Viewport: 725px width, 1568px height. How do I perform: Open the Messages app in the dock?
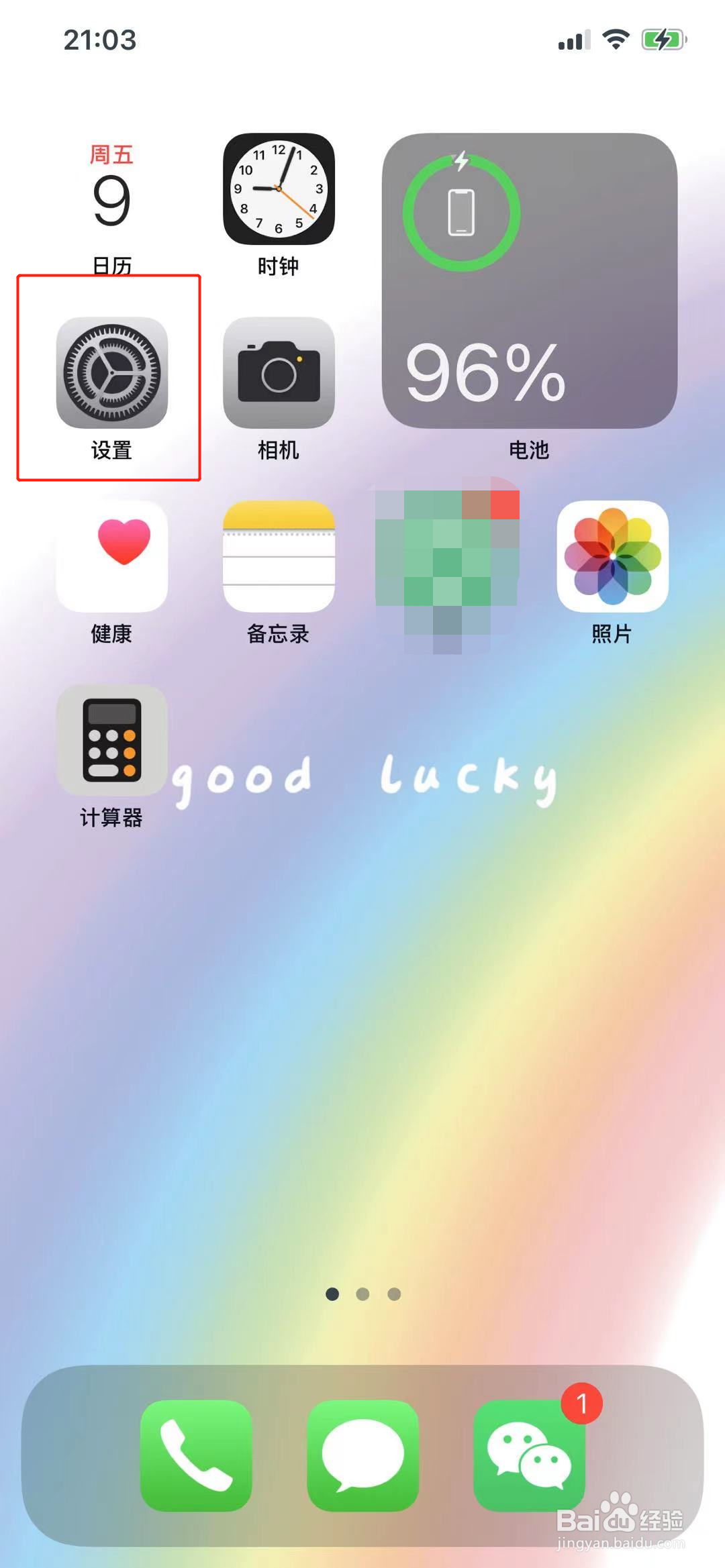[362, 1455]
